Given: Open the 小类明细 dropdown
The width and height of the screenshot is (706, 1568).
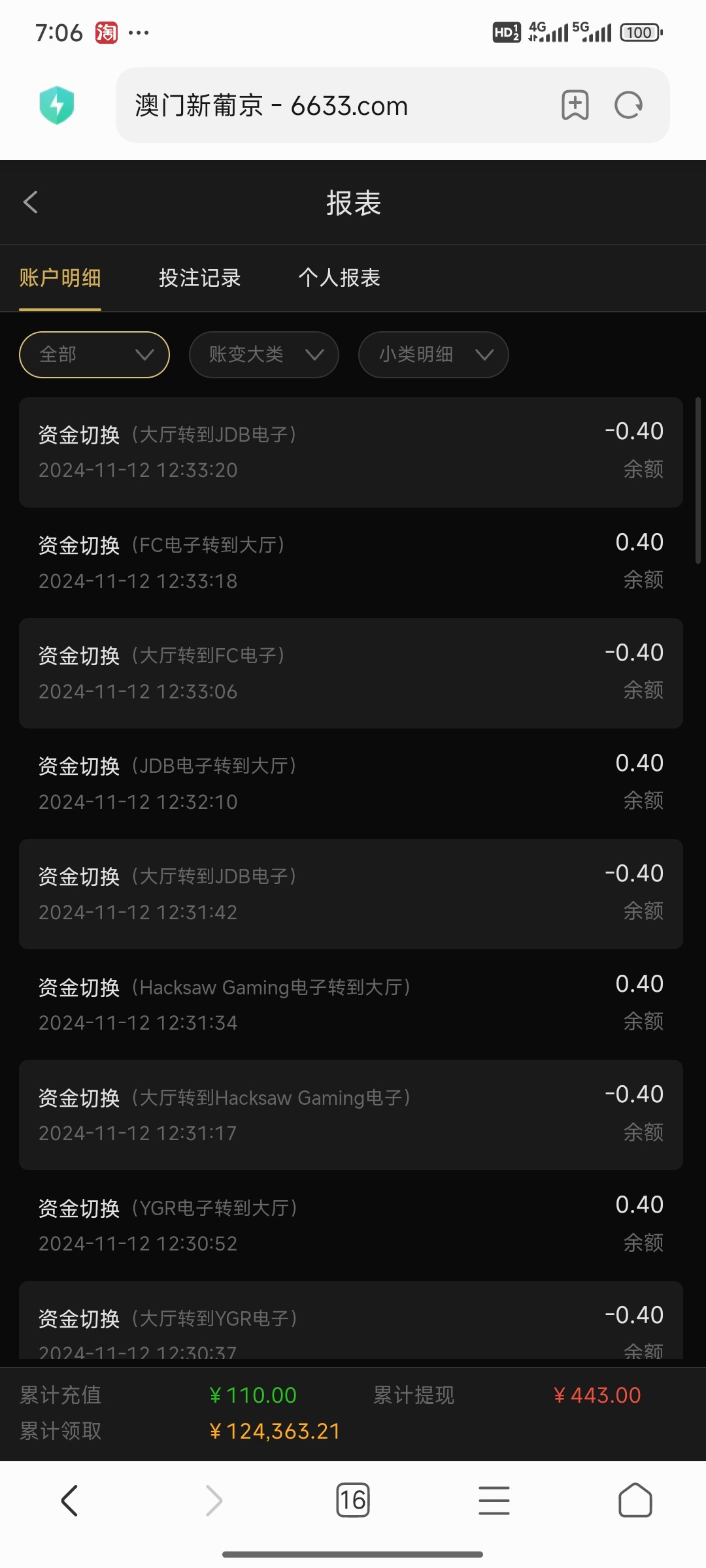Looking at the screenshot, I should coord(433,355).
